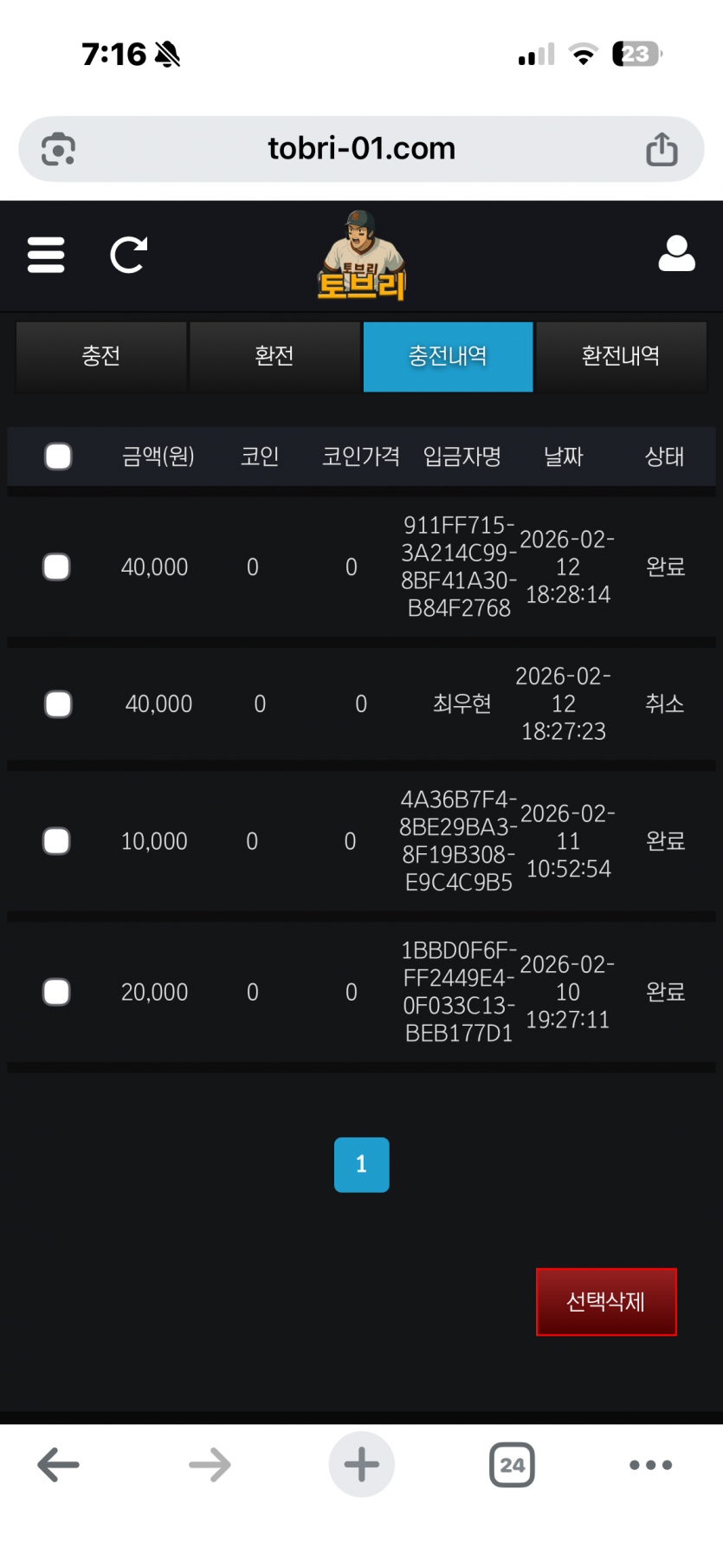723x1568 pixels.
Task: Open the hamburger menu
Action: coord(46,255)
